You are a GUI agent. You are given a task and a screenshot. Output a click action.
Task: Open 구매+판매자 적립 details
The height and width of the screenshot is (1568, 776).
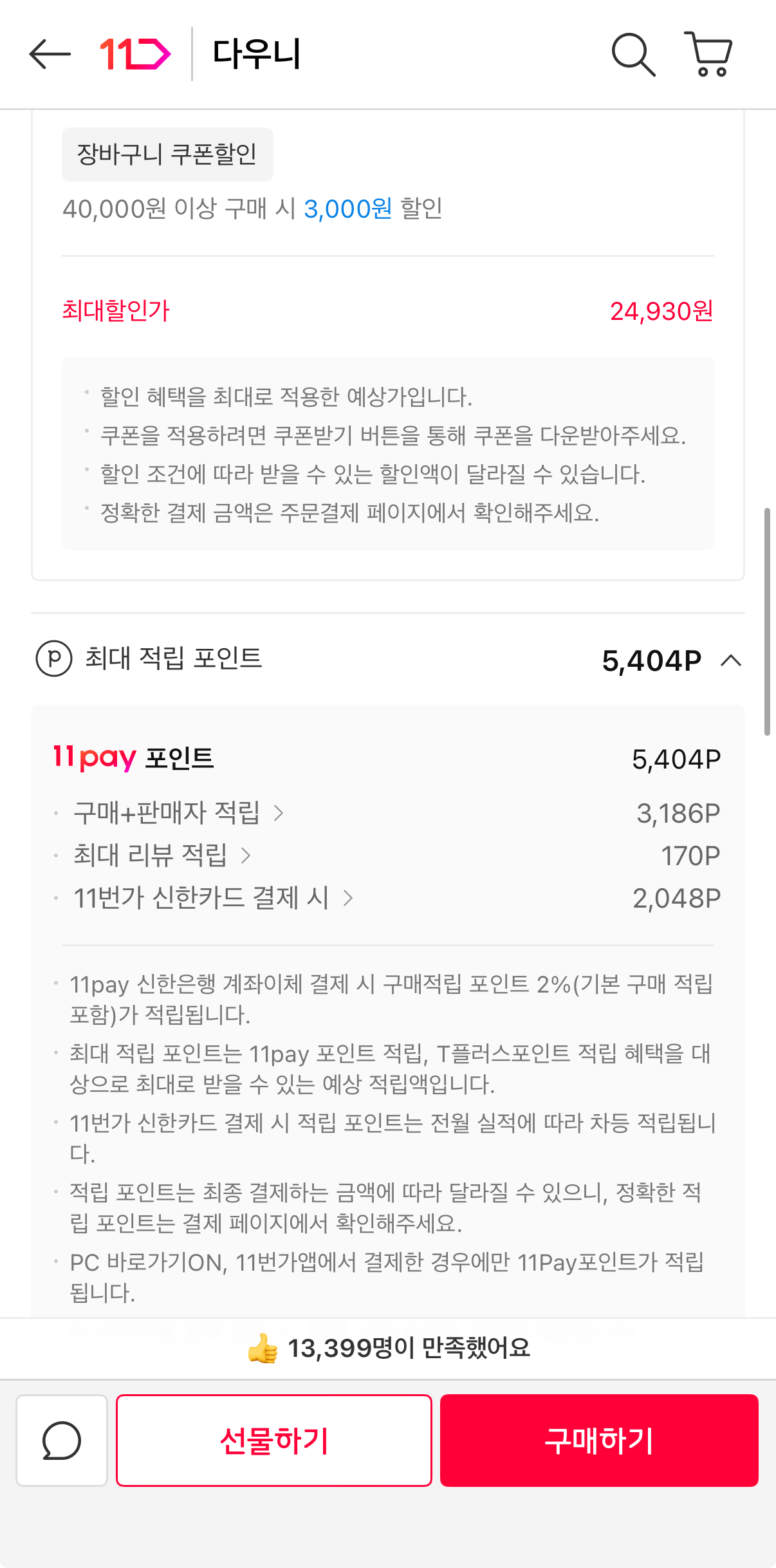click(178, 813)
